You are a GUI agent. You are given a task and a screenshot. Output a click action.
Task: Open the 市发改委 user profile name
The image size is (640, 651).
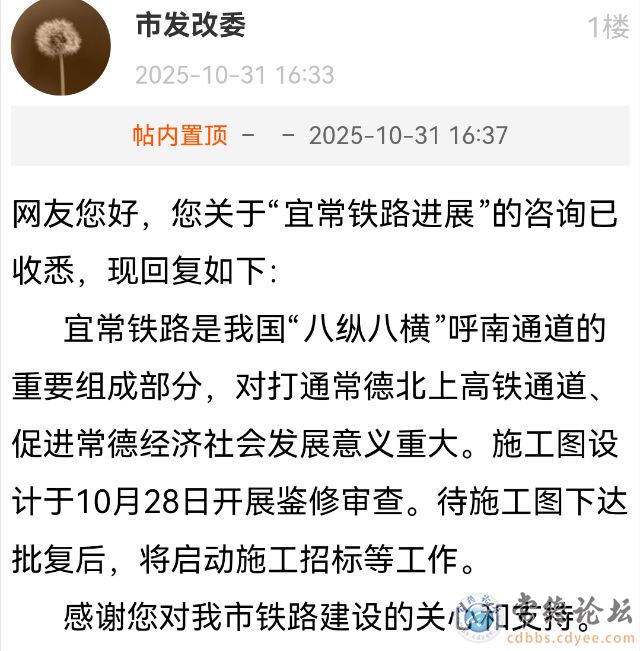point(190,27)
